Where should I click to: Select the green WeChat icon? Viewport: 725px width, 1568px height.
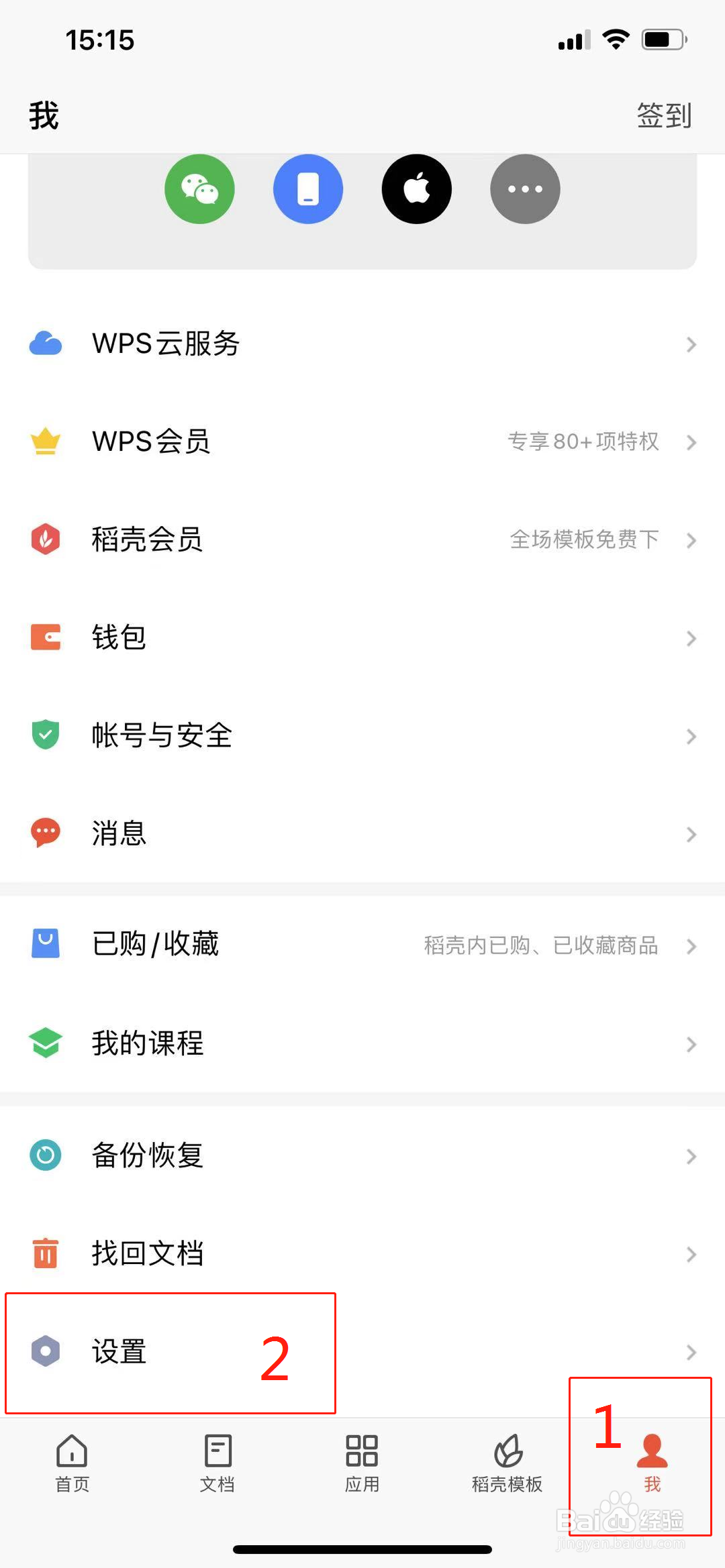[199, 189]
